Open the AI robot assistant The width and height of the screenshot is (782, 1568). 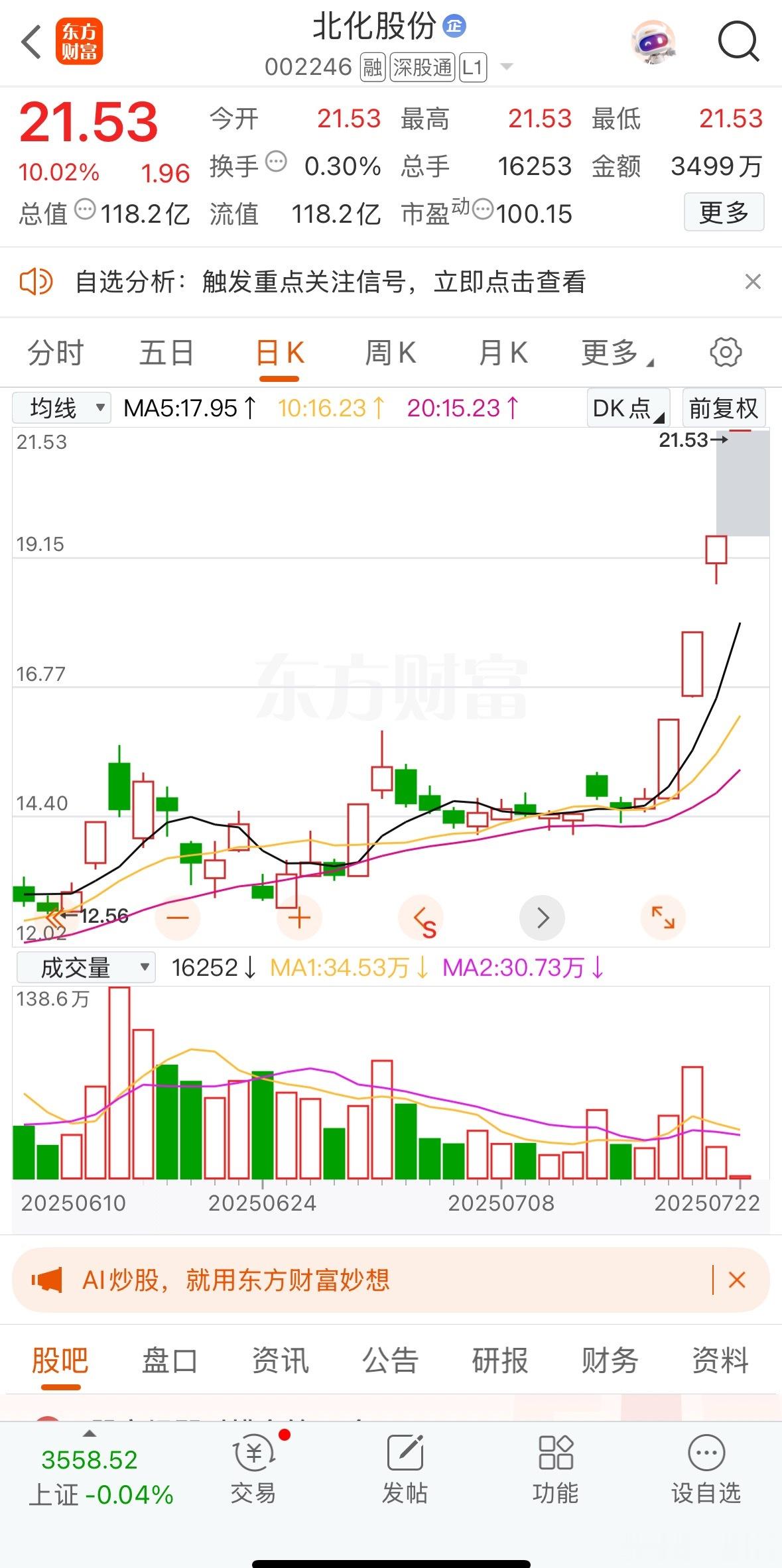(x=654, y=42)
